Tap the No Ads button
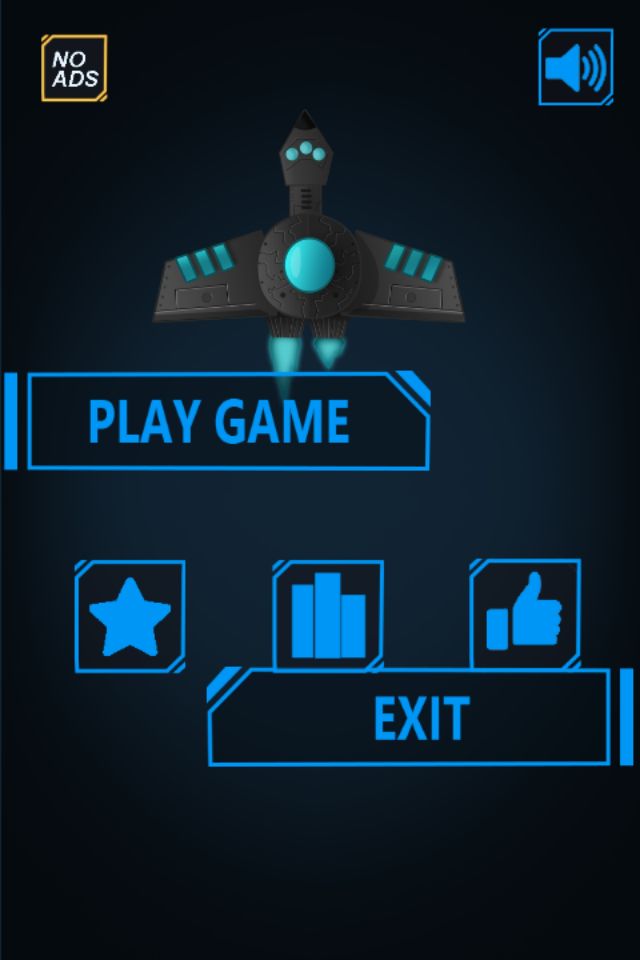 [74, 68]
